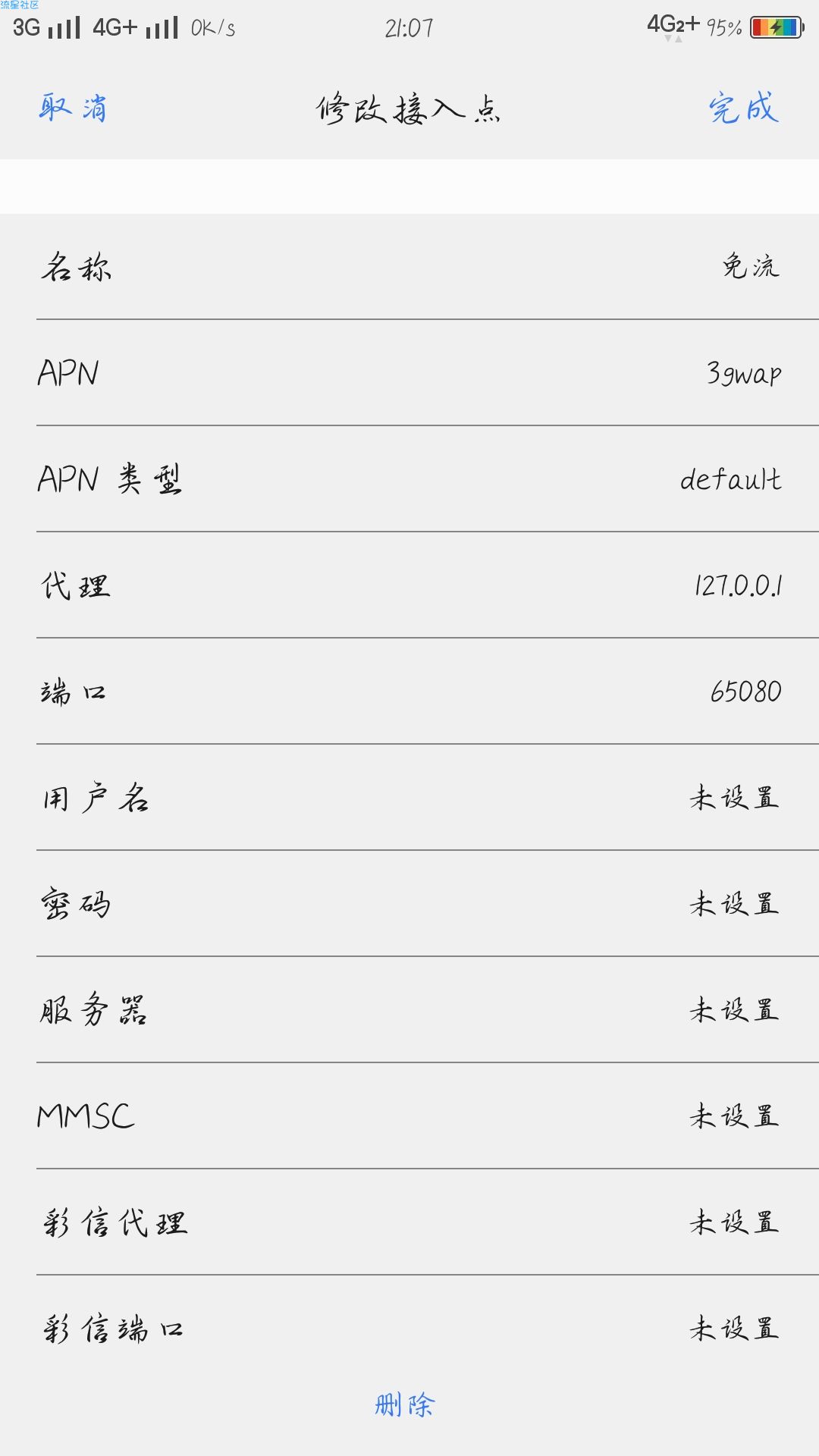The width and height of the screenshot is (819, 1456).
Task: Change the APN 类型 setting
Action: tap(409, 479)
